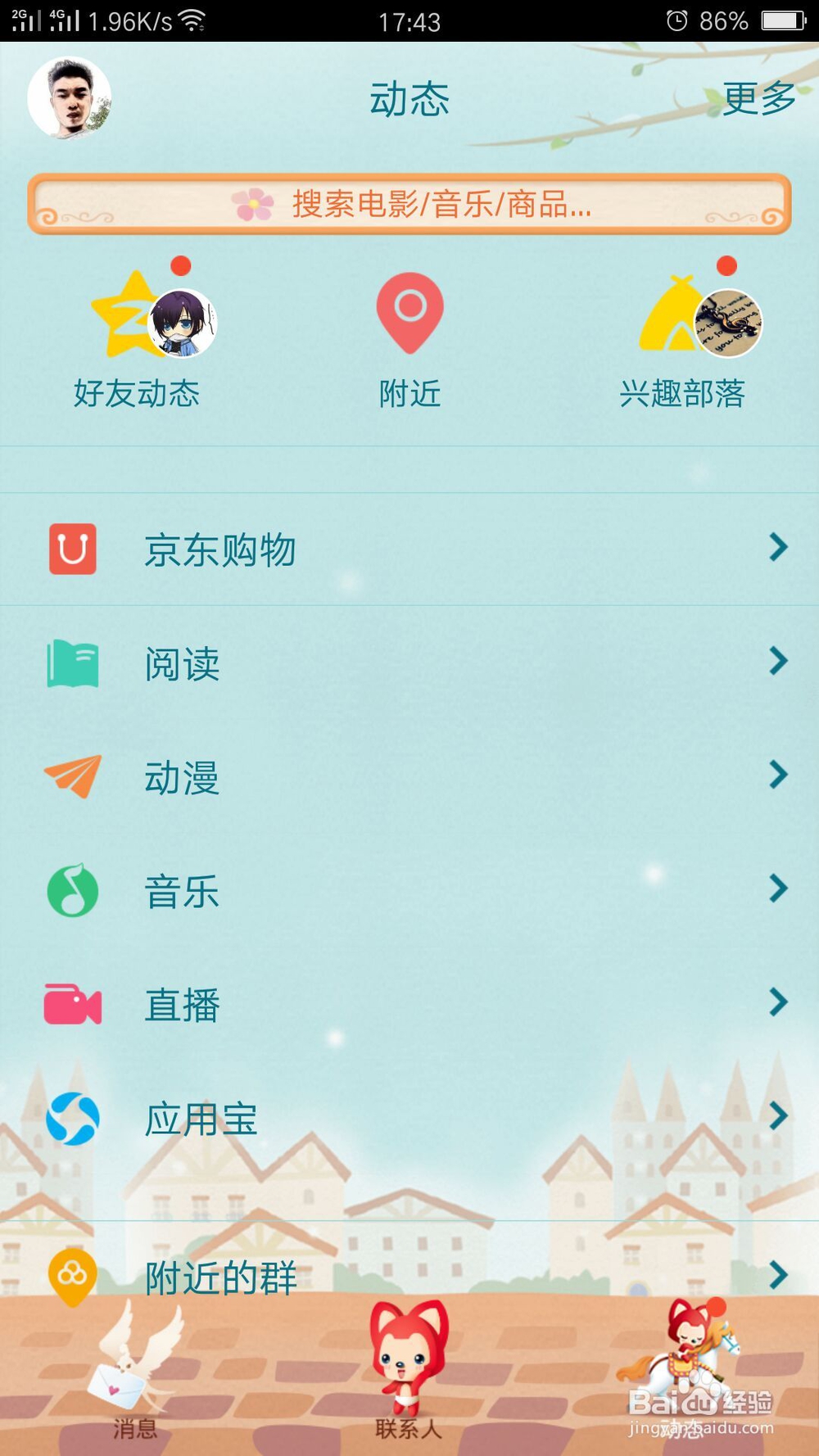This screenshot has width=819, height=1456.
Task: Tap the 好友动态 label
Action: click(135, 394)
